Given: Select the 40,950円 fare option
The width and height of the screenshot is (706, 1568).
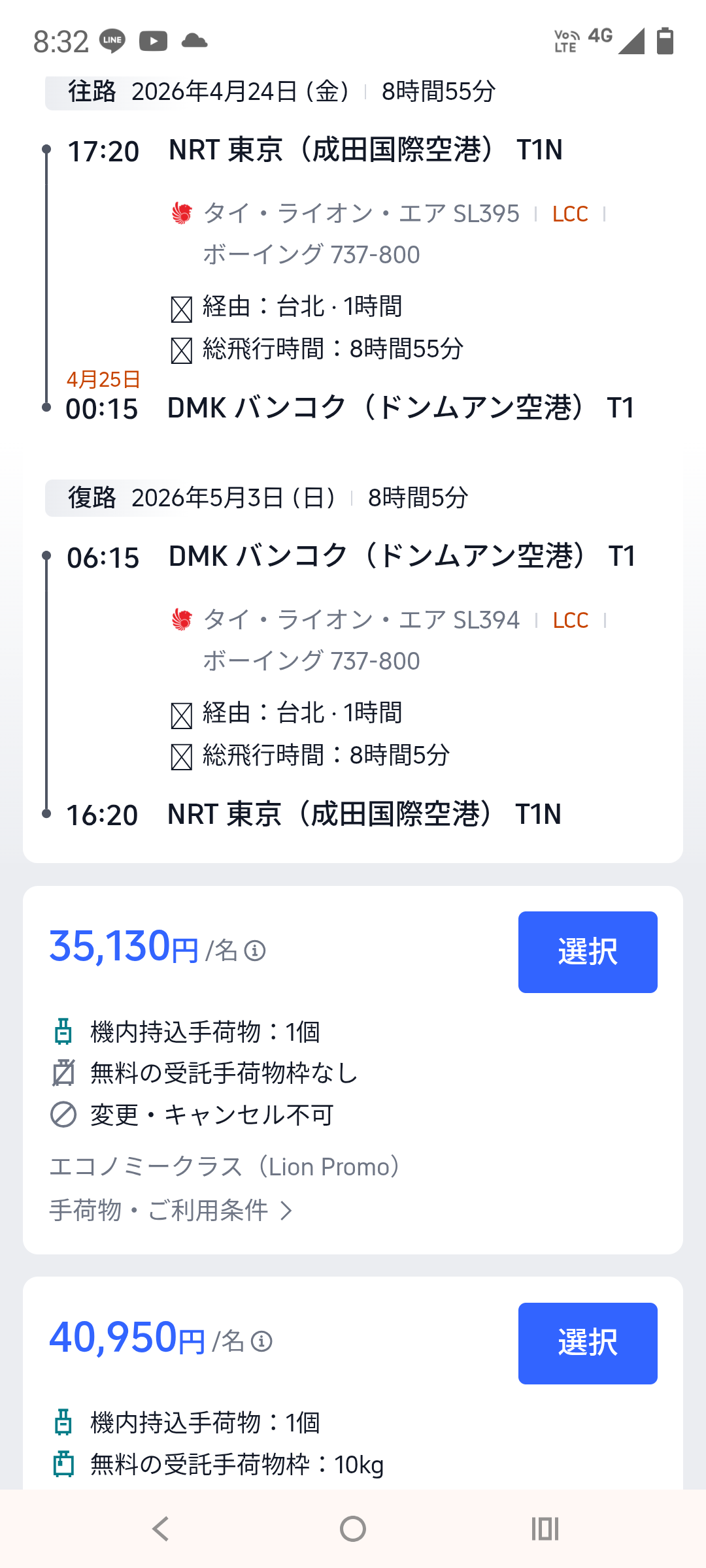Looking at the screenshot, I should (587, 1343).
